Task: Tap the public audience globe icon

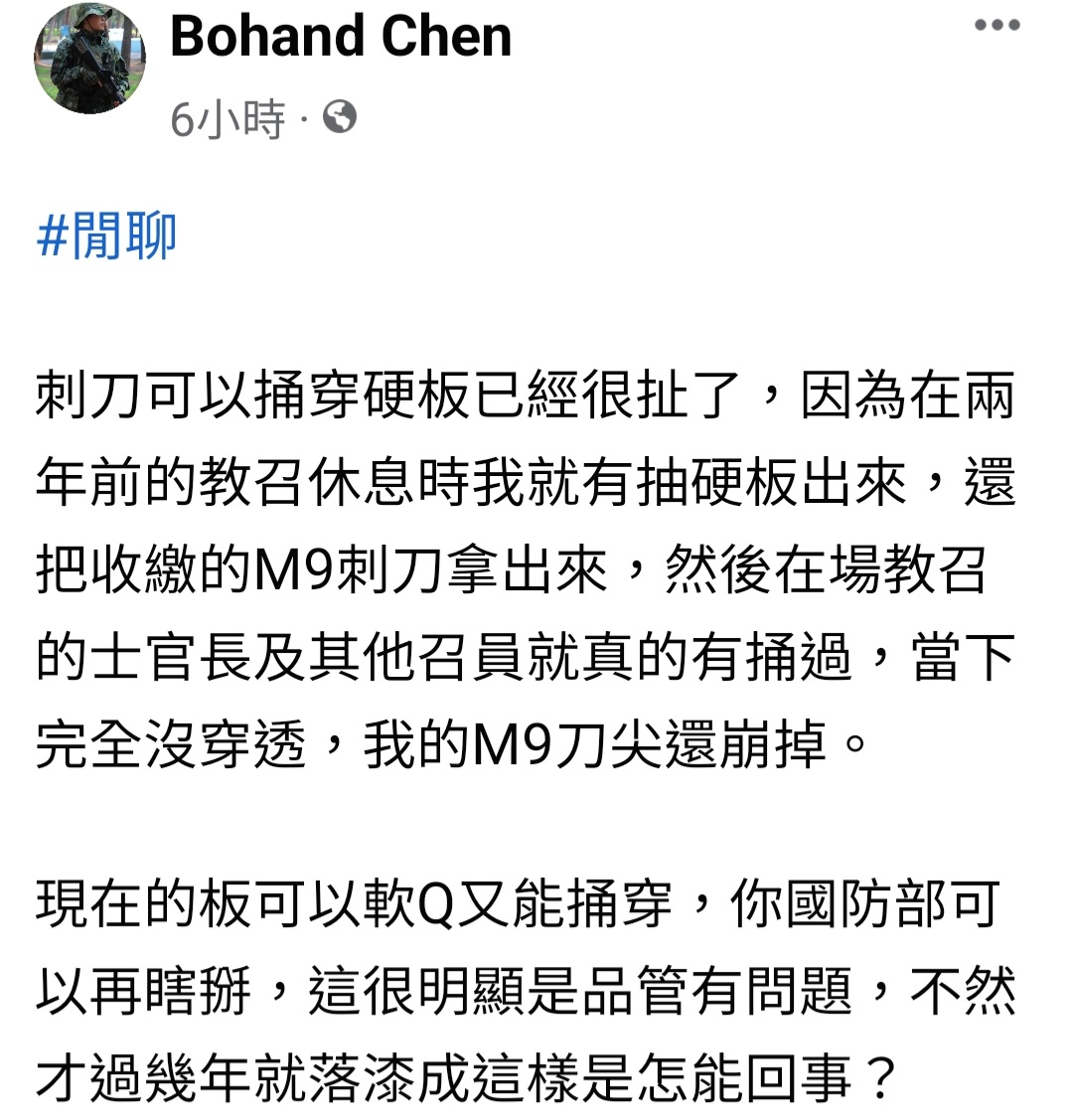Action: tap(339, 118)
